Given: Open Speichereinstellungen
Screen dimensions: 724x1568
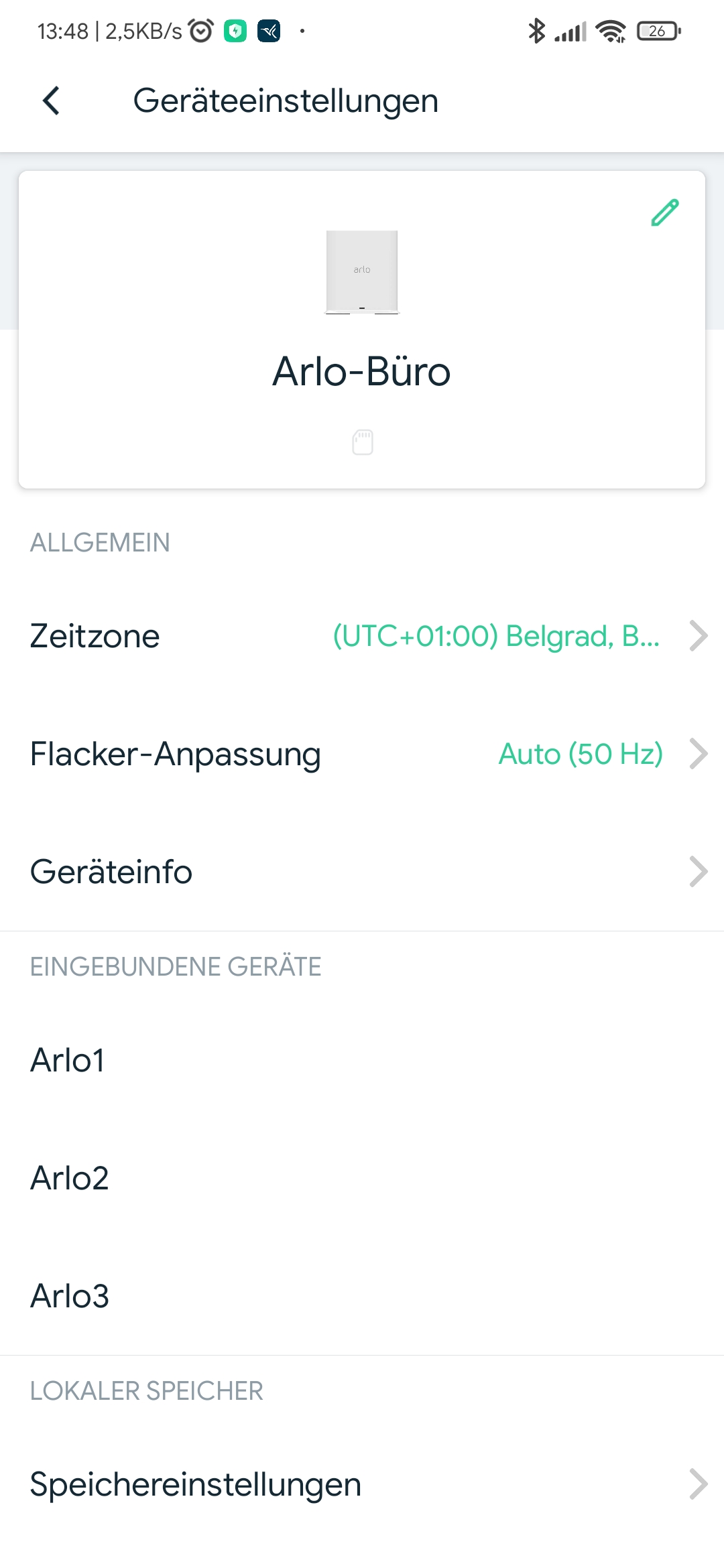Looking at the screenshot, I should tap(362, 1484).
